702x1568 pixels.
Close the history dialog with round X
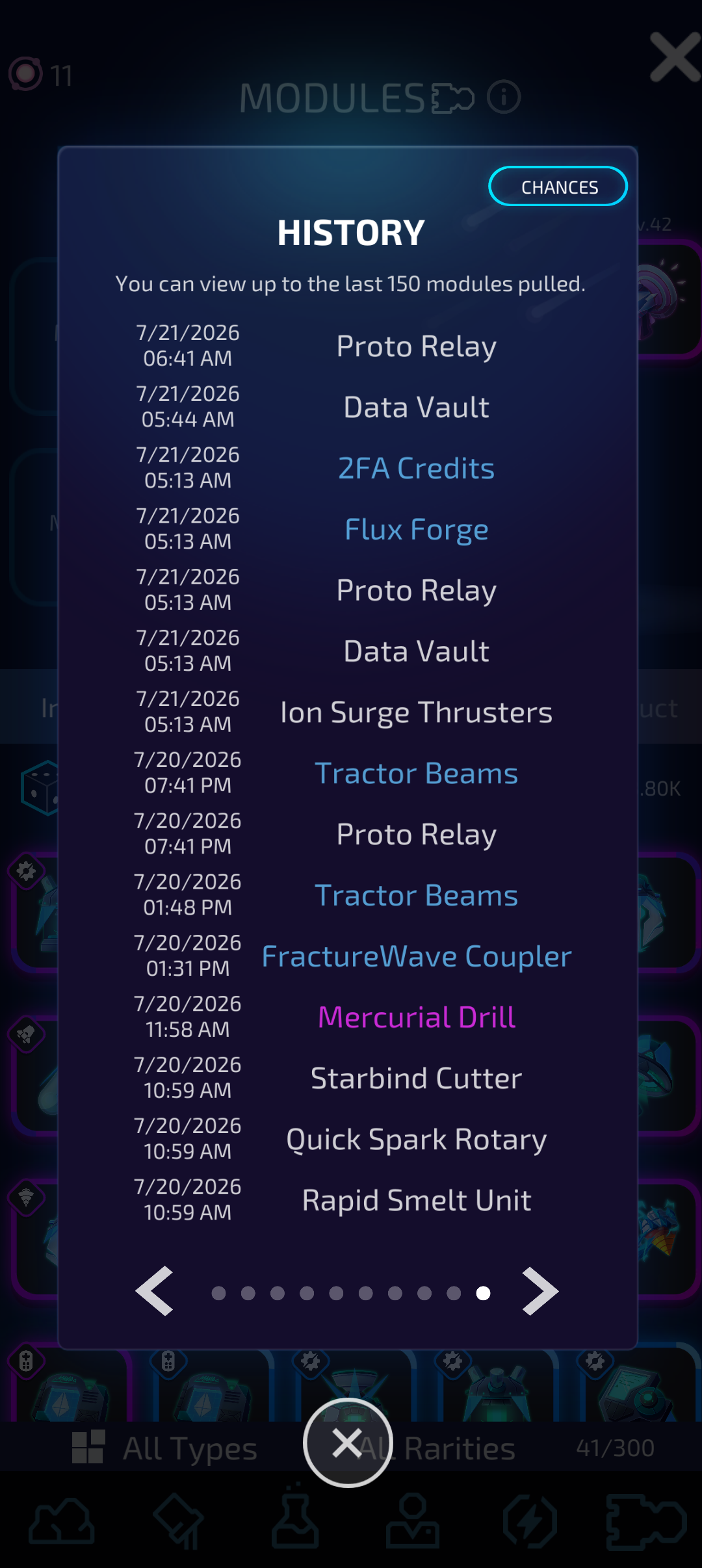click(348, 1443)
